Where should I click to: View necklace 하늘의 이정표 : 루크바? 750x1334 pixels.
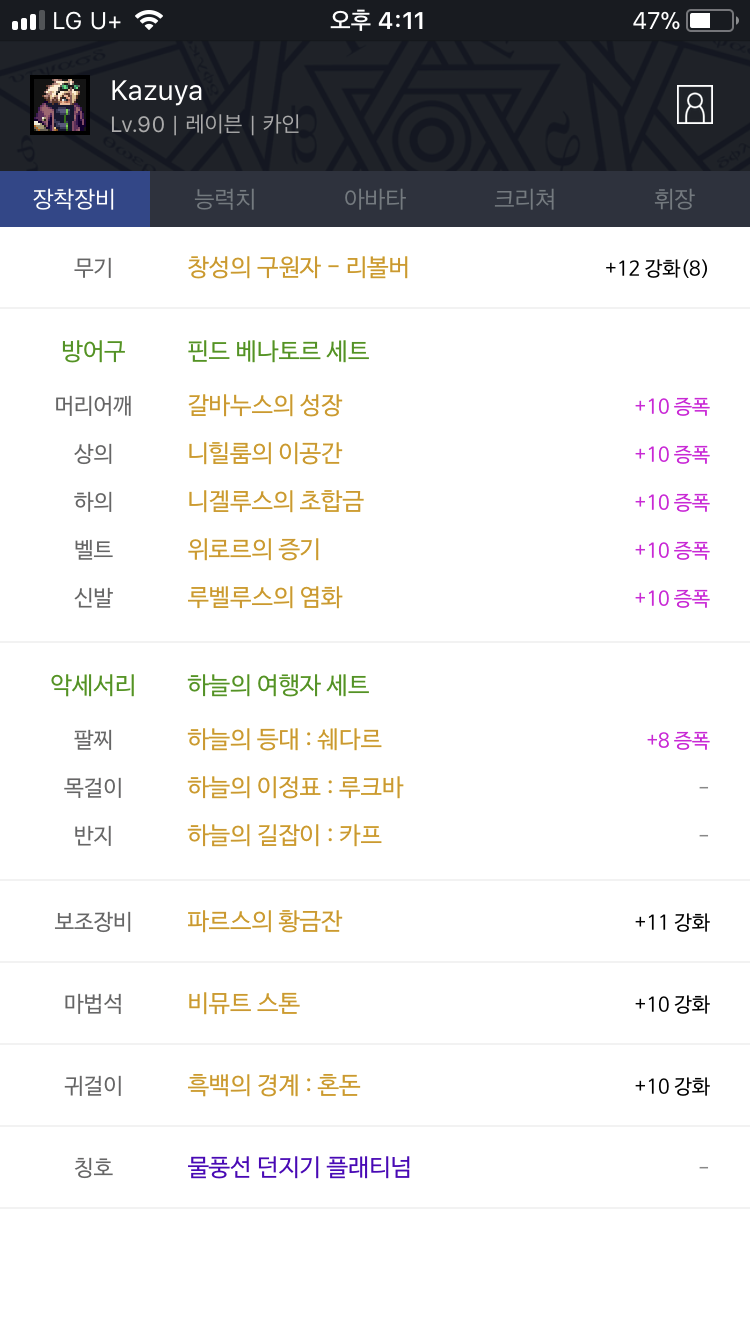click(295, 787)
